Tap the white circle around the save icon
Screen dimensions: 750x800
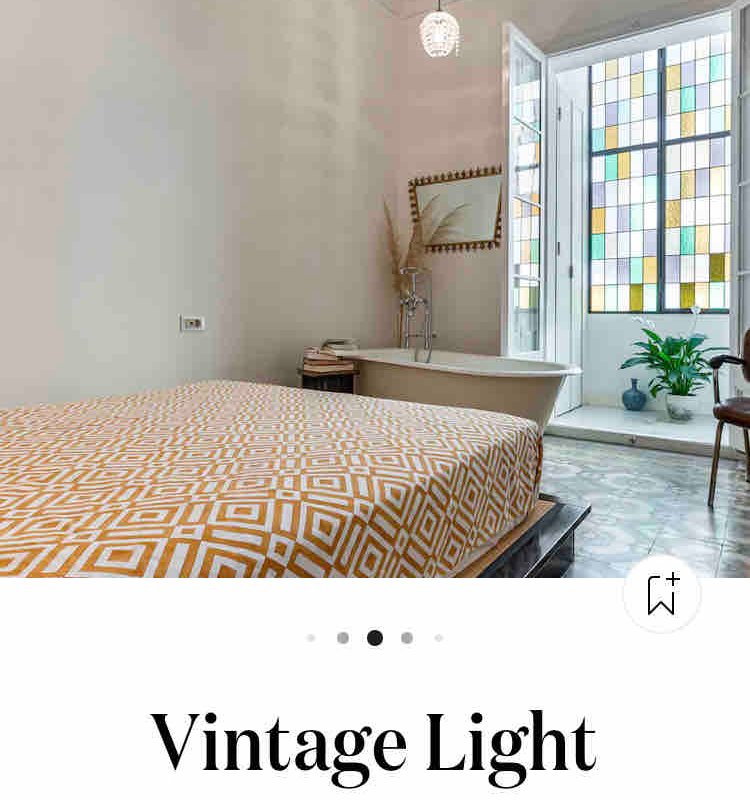665,596
